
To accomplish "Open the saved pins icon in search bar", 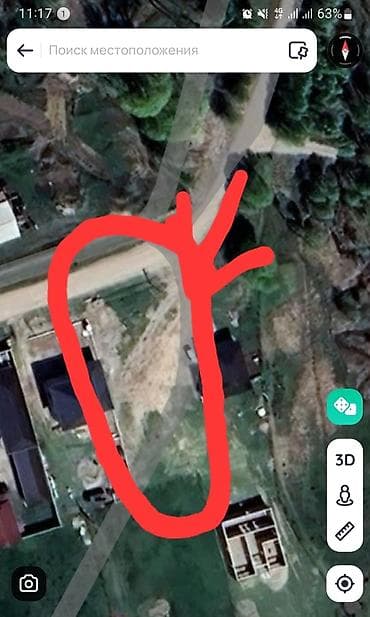I will coord(298,50).
